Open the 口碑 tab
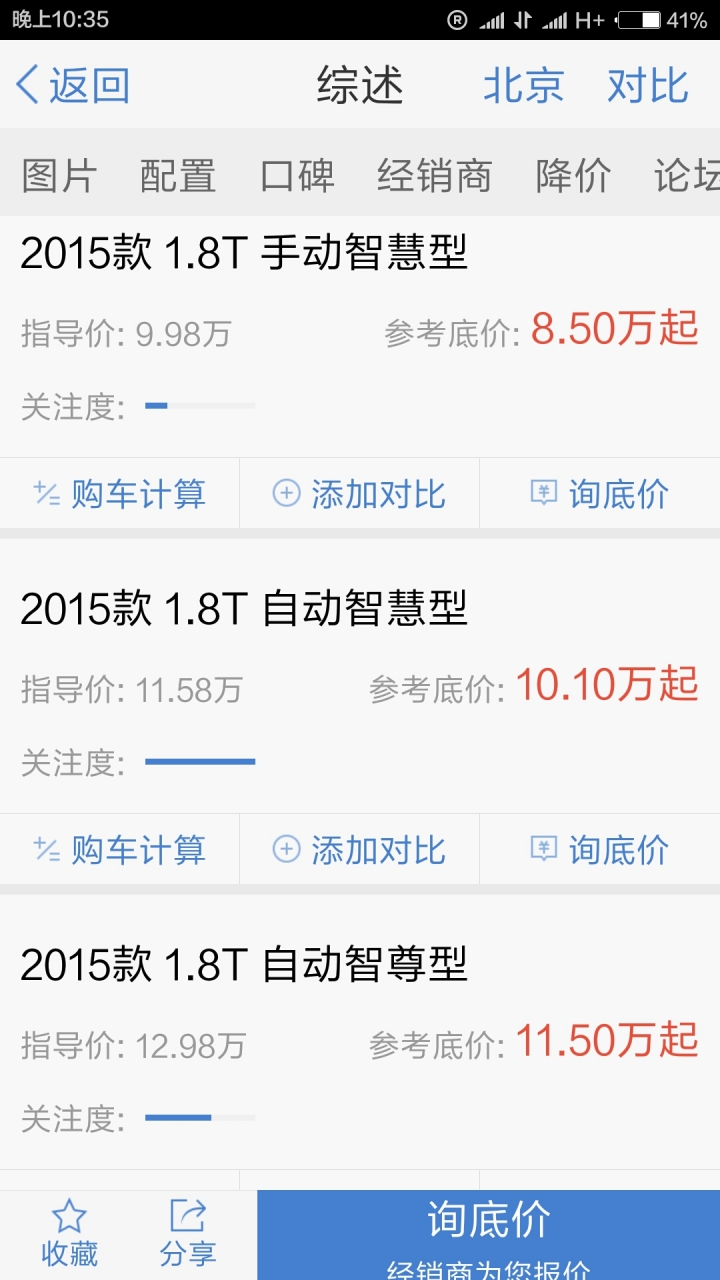The image size is (720, 1280). point(297,175)
